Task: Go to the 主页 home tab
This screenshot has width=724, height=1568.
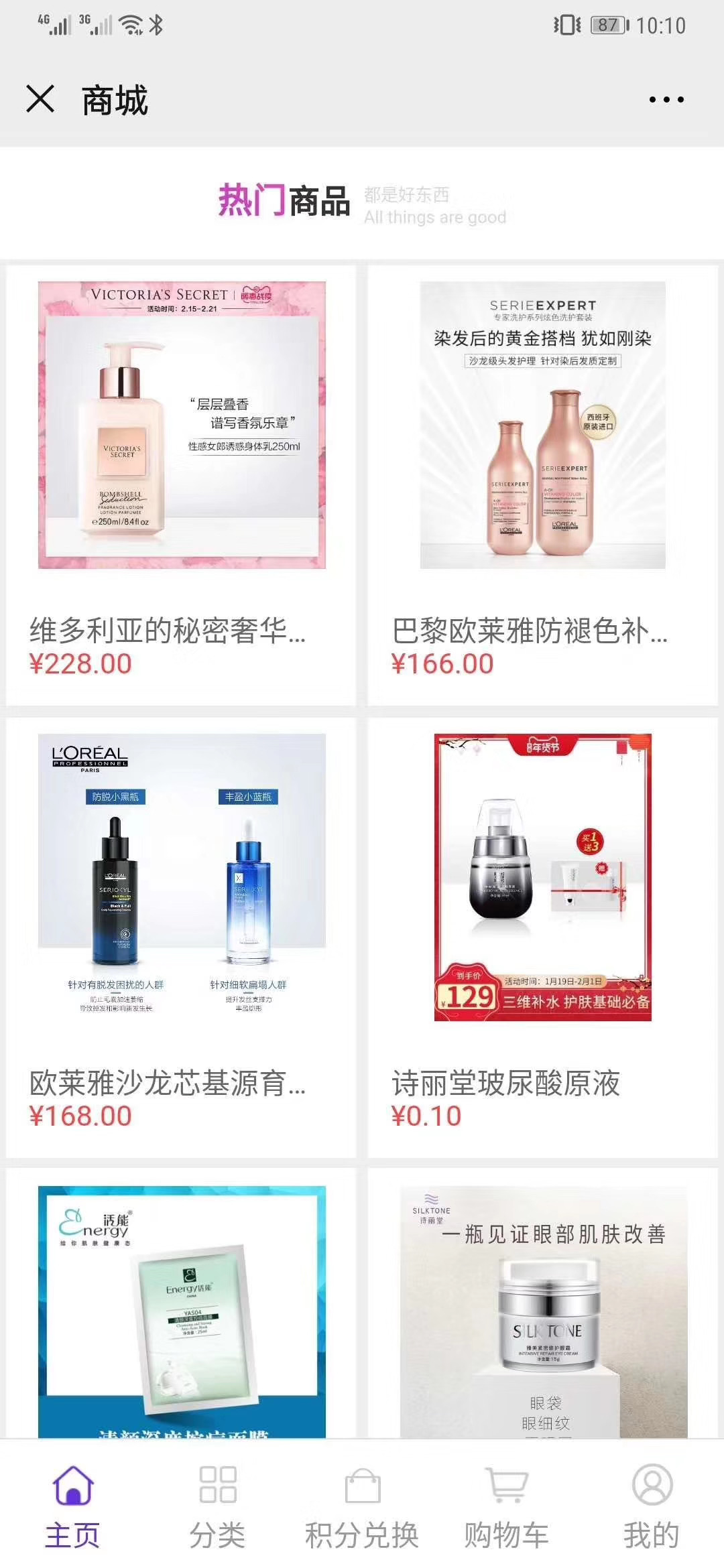Action: pyautogui.click(x=72, y=1506)
